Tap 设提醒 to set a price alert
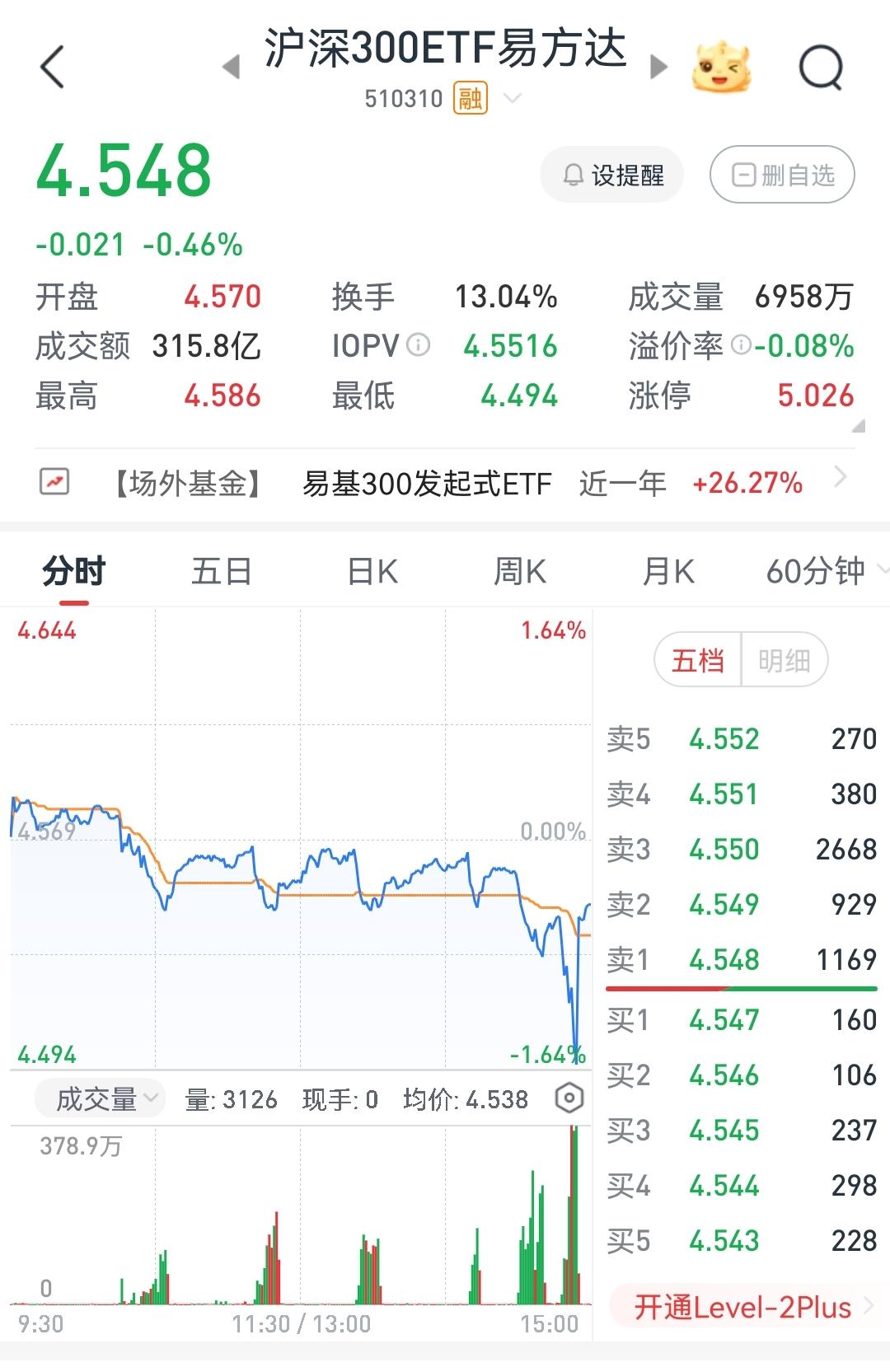890x1372 pixels. point(611,174)
